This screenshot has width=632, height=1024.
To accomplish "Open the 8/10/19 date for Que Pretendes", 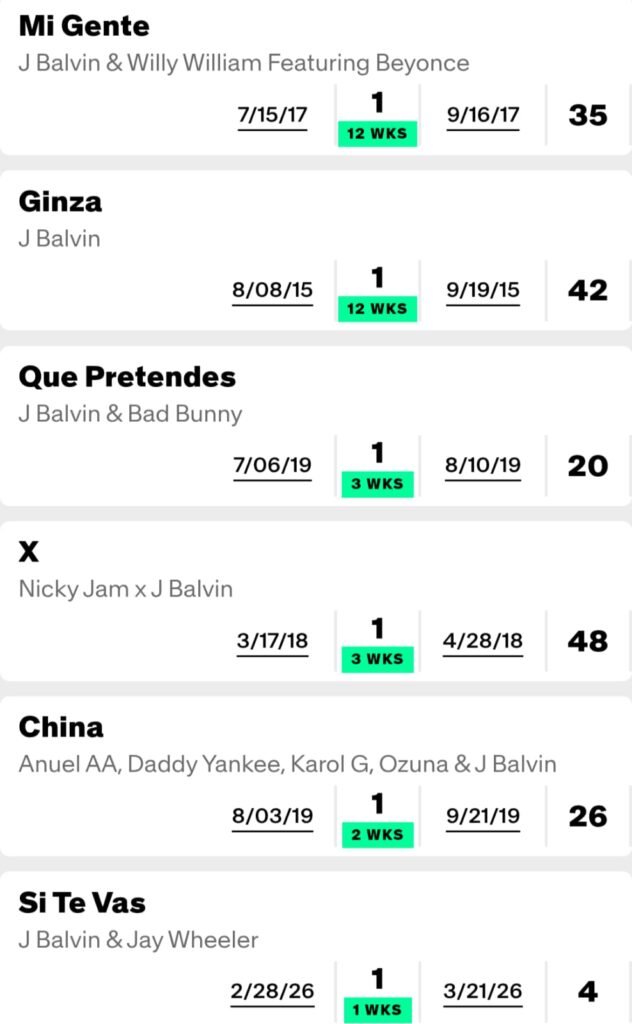I will (x=483, y=466).
